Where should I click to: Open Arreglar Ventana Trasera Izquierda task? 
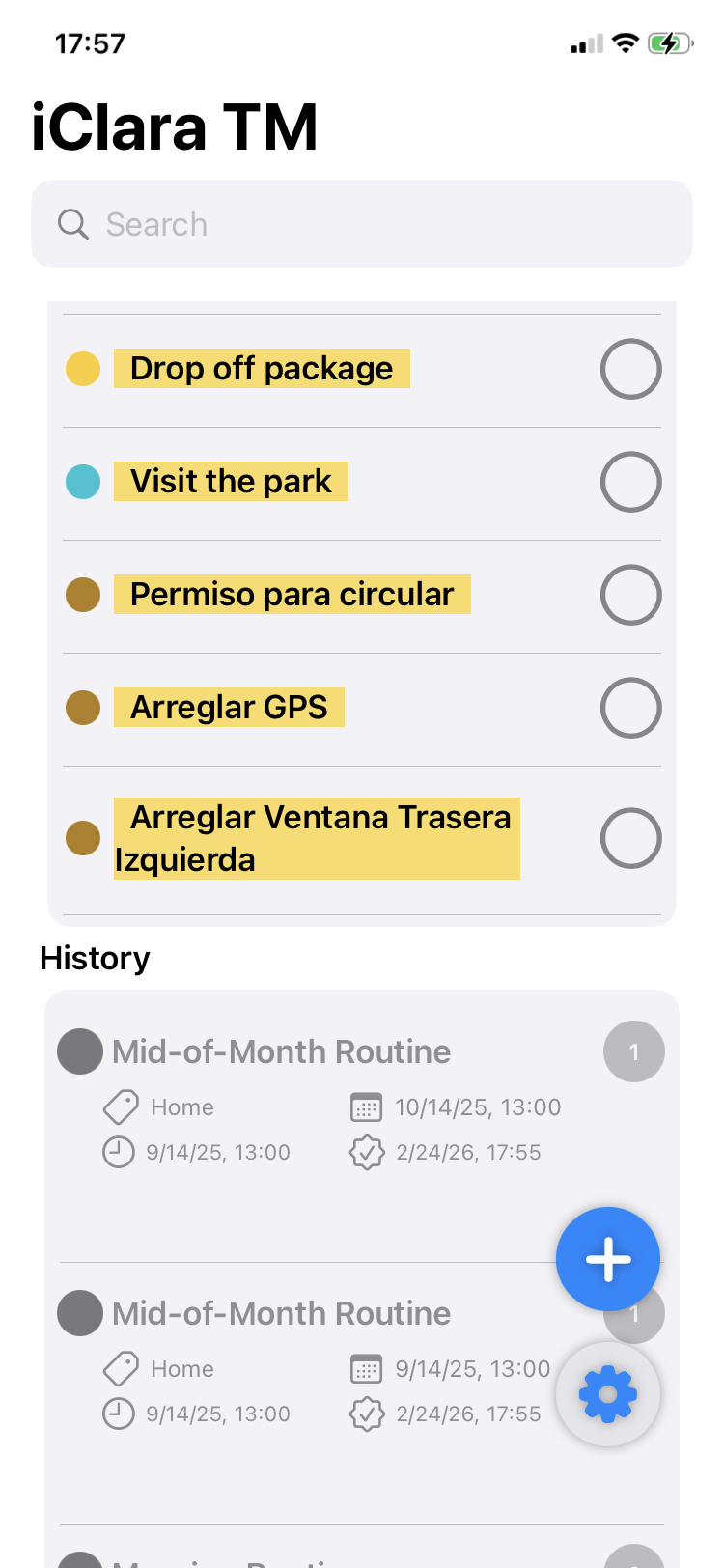[317, 838]
